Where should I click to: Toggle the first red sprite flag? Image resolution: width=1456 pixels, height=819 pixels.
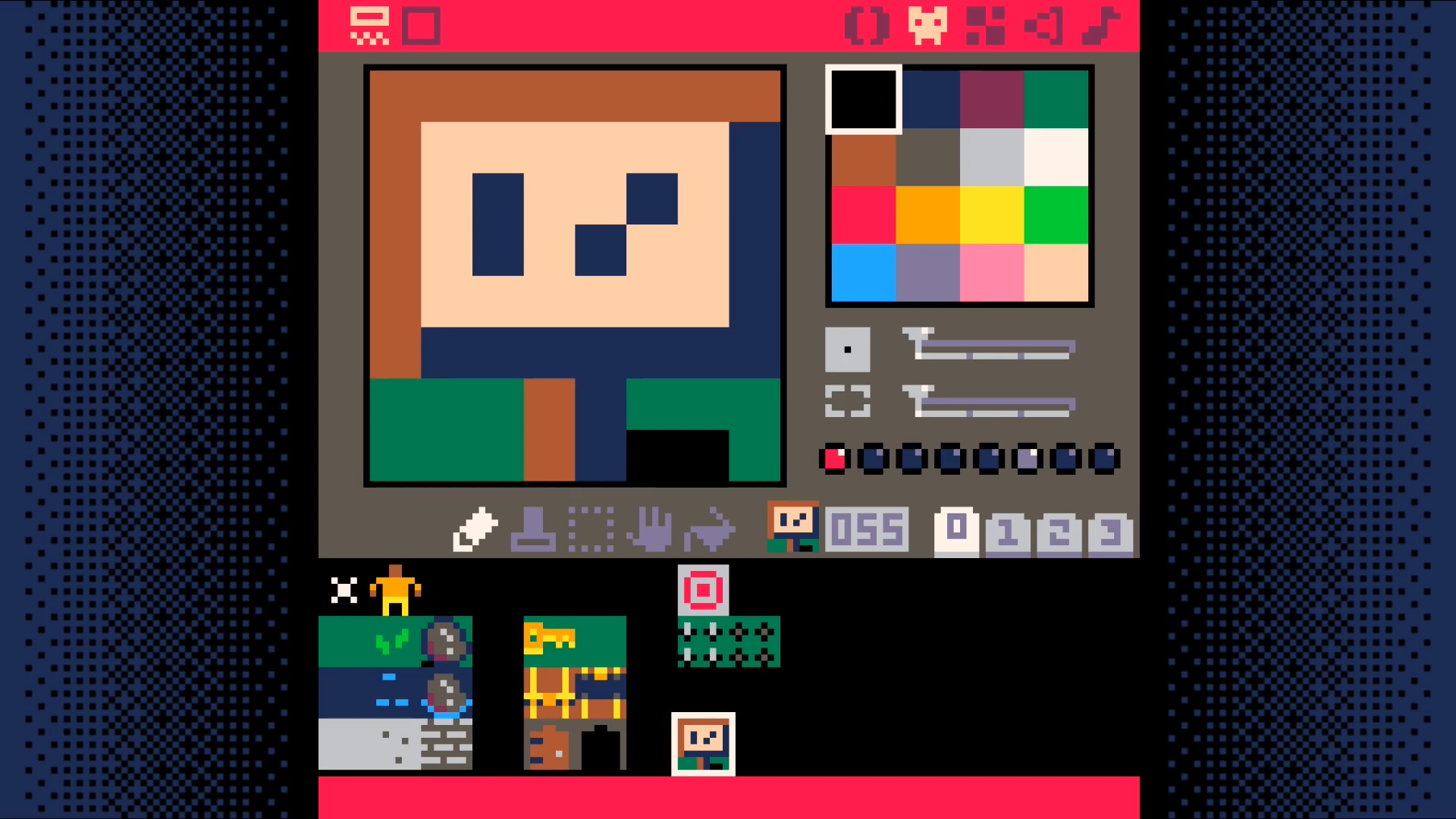coord(834,459)
